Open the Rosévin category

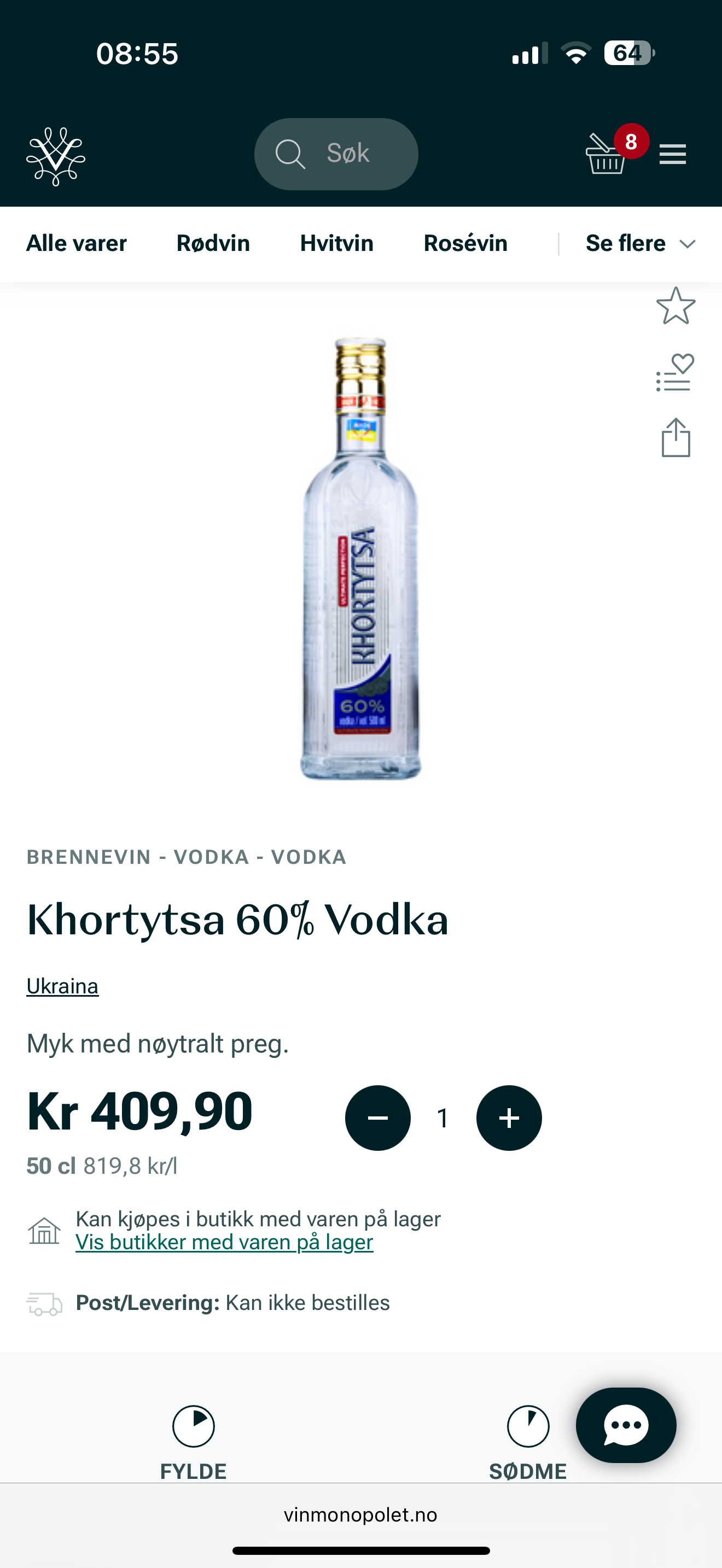pyautogui.click(x=465, y=243)
